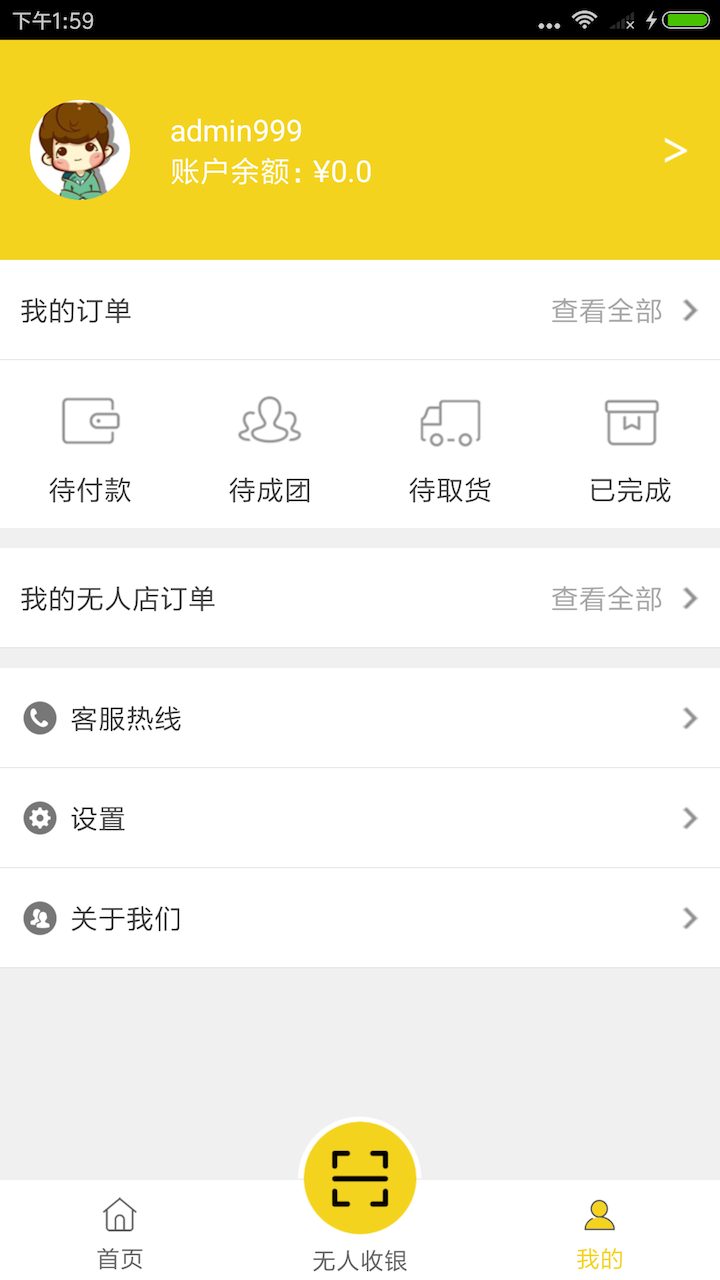The height and width of the screenshot is (1280, 720).
Task: Open 待成团 group pending orders
Action: (270, 447)
